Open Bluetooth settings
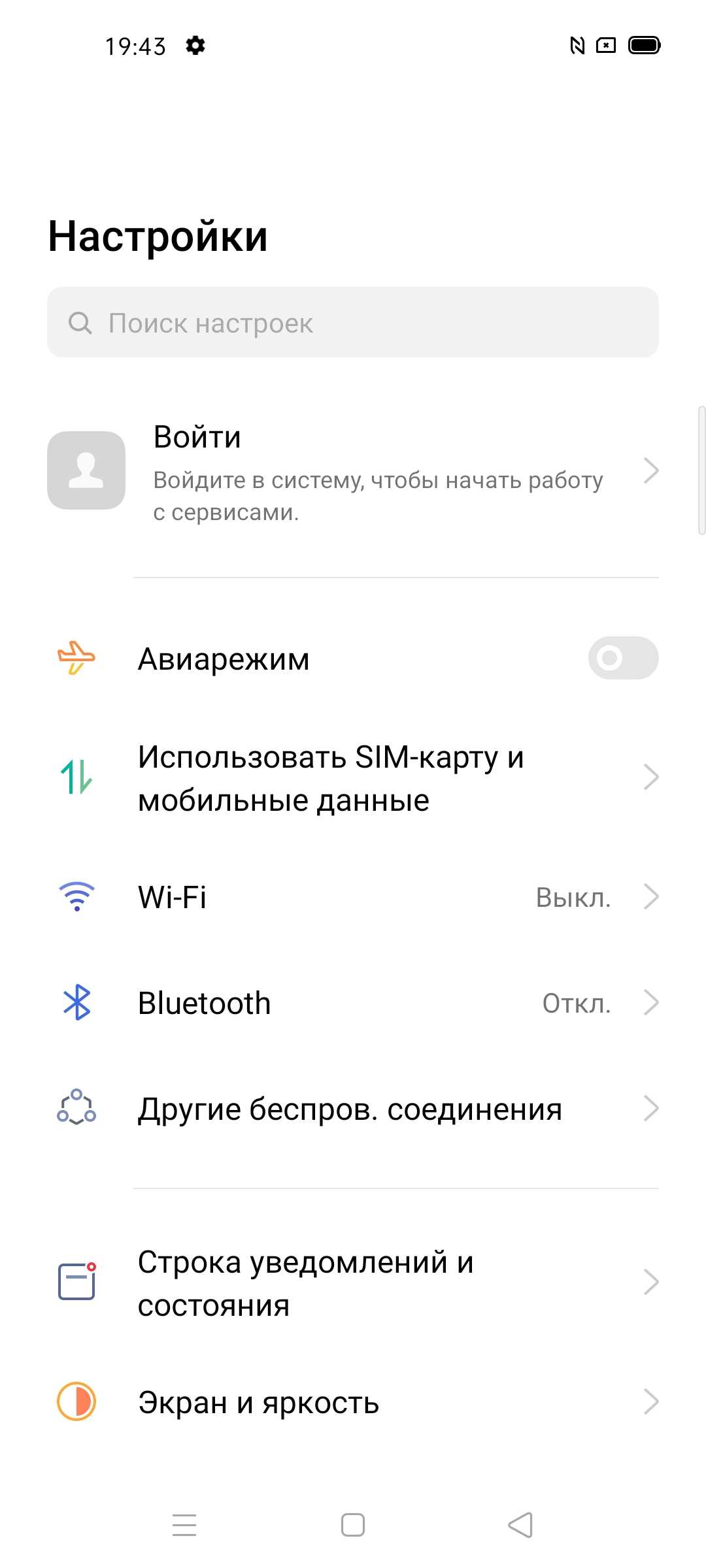 (353, 1003)
